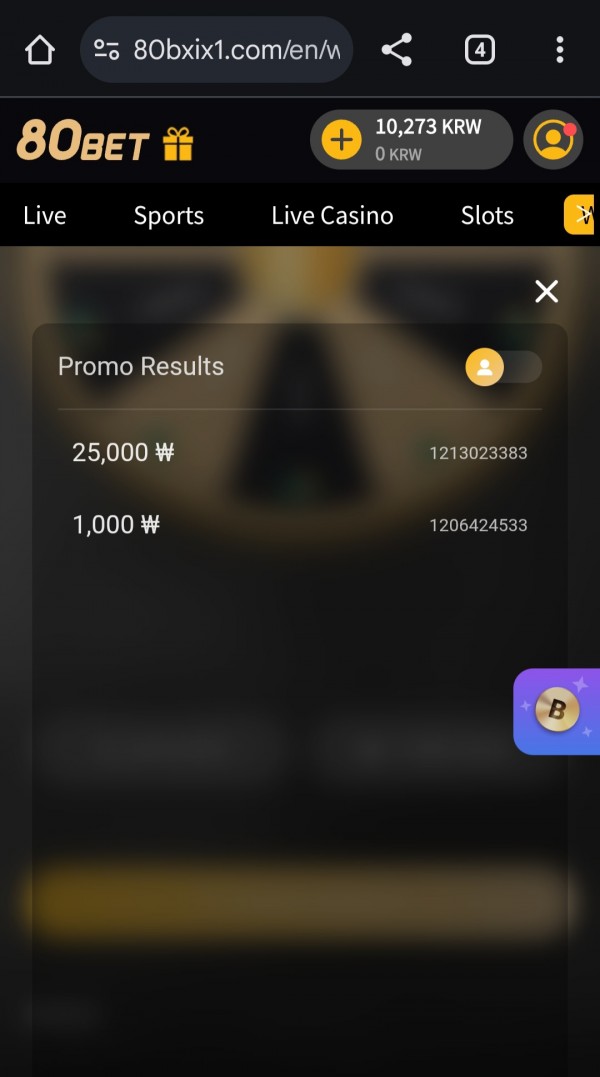600x1077 pixels.
Task: Open the gift box promotions icon
Action: click(x=178, y=143)
